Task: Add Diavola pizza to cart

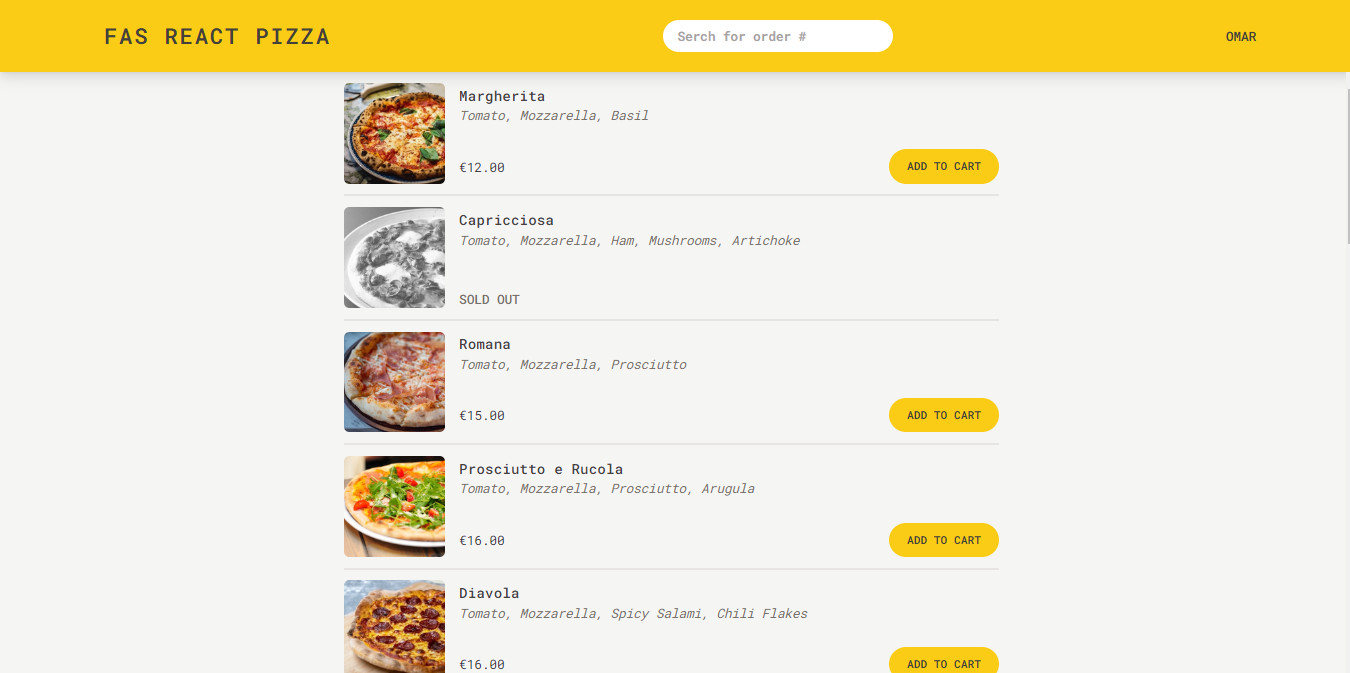Action: 943,662
